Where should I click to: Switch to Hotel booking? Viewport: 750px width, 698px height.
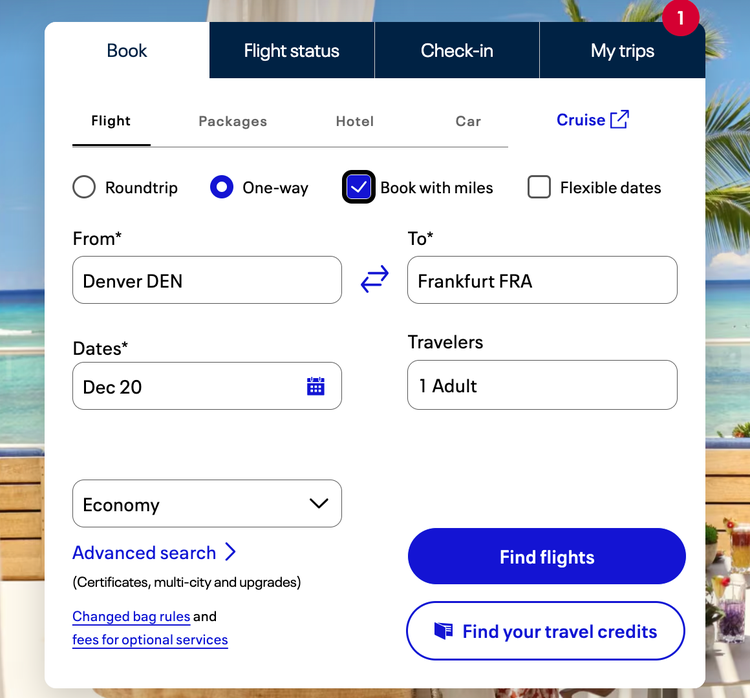[x=354, y=121]
